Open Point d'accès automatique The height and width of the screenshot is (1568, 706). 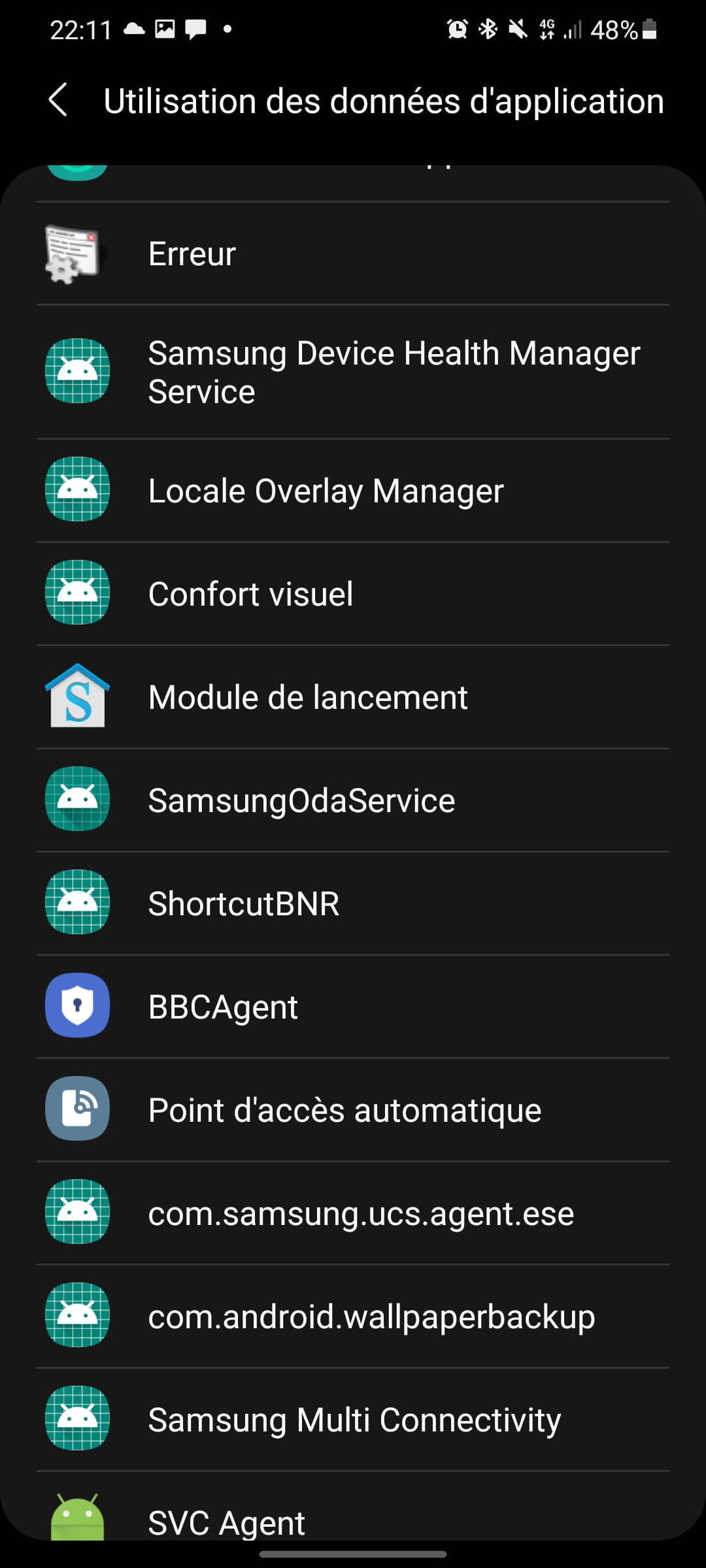[353, 1110]
